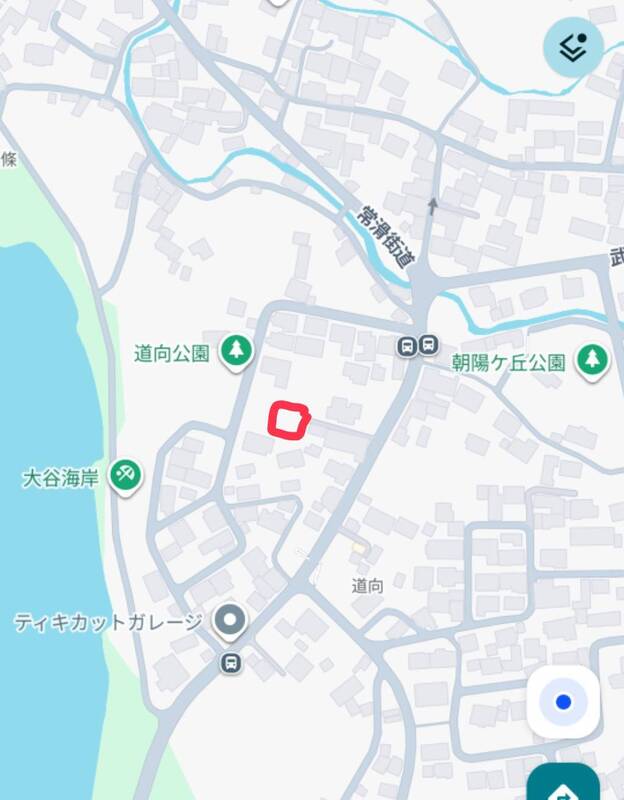The image size is (624, 800).
Task: Tap the bus stop icons near 朝陽ケ丘公園
Action: pyautogui.click(x=417, y=346)
